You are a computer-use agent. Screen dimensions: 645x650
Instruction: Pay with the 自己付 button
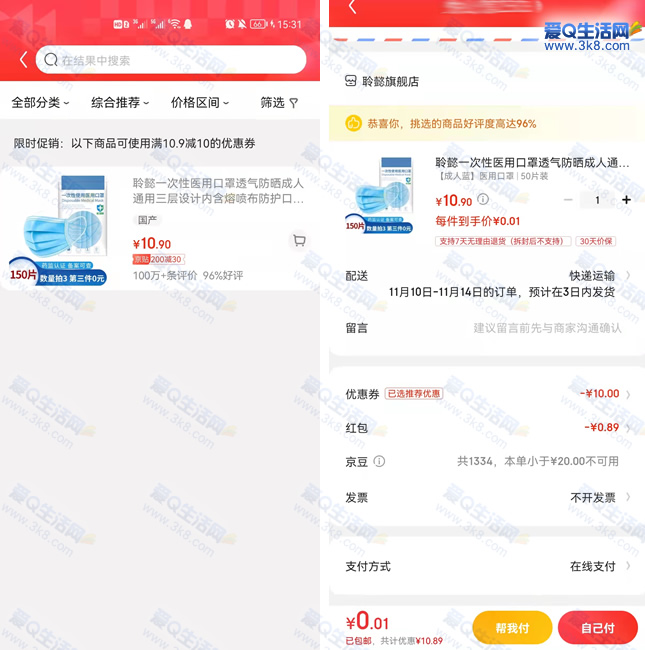pos(597,627)
